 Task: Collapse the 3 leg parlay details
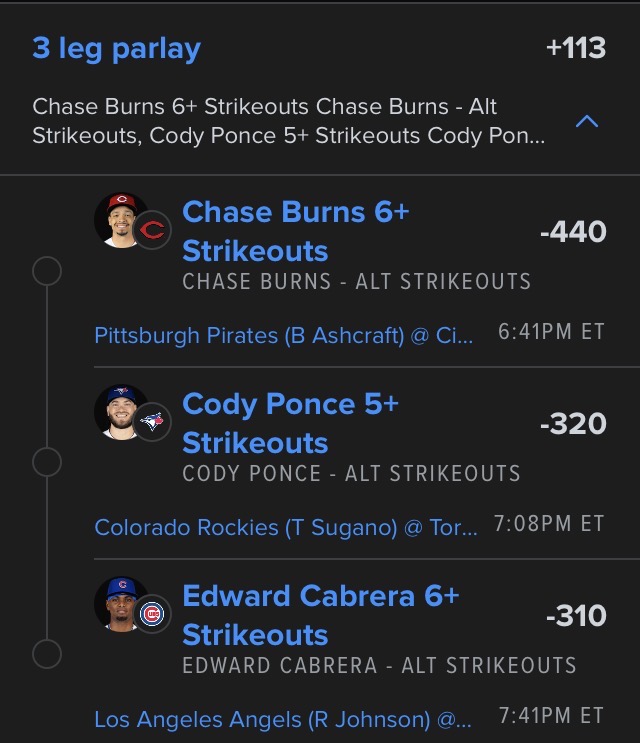[x=587, y=122]
